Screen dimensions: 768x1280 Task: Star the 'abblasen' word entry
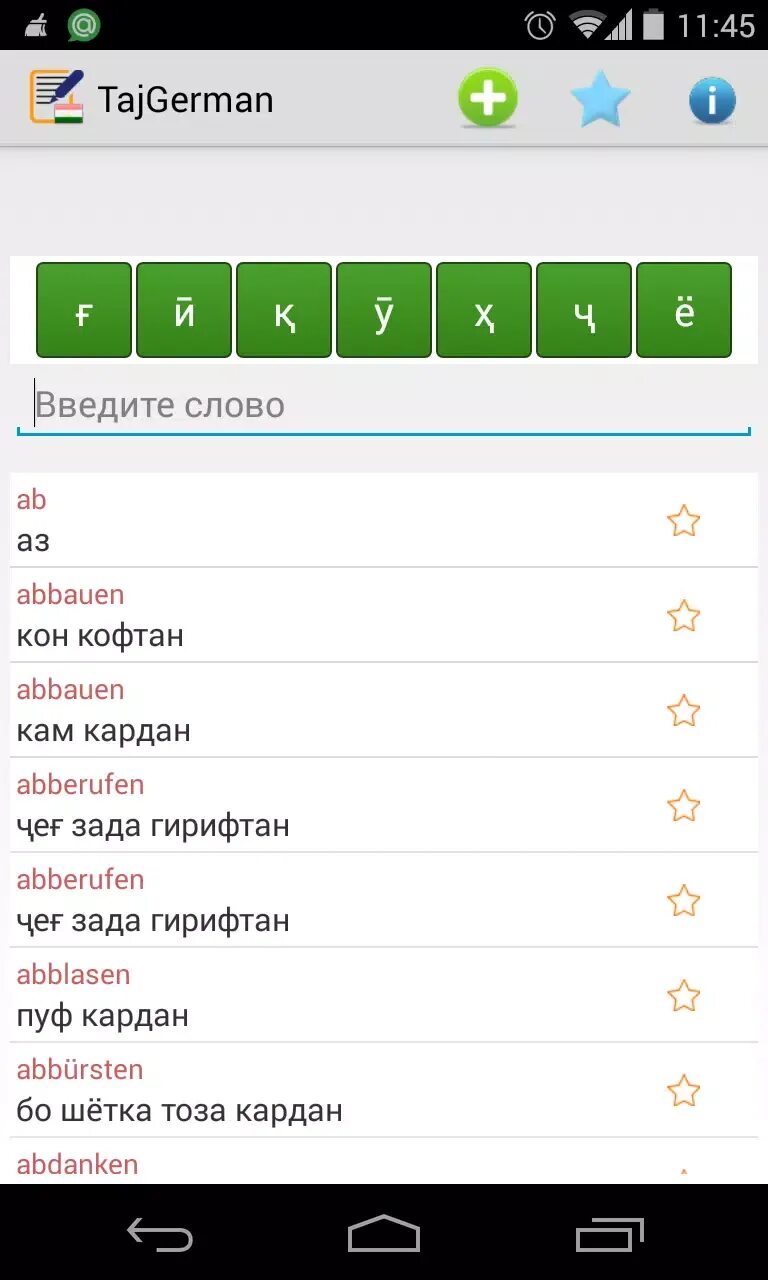pyautogui.click(x=683, y=996)
